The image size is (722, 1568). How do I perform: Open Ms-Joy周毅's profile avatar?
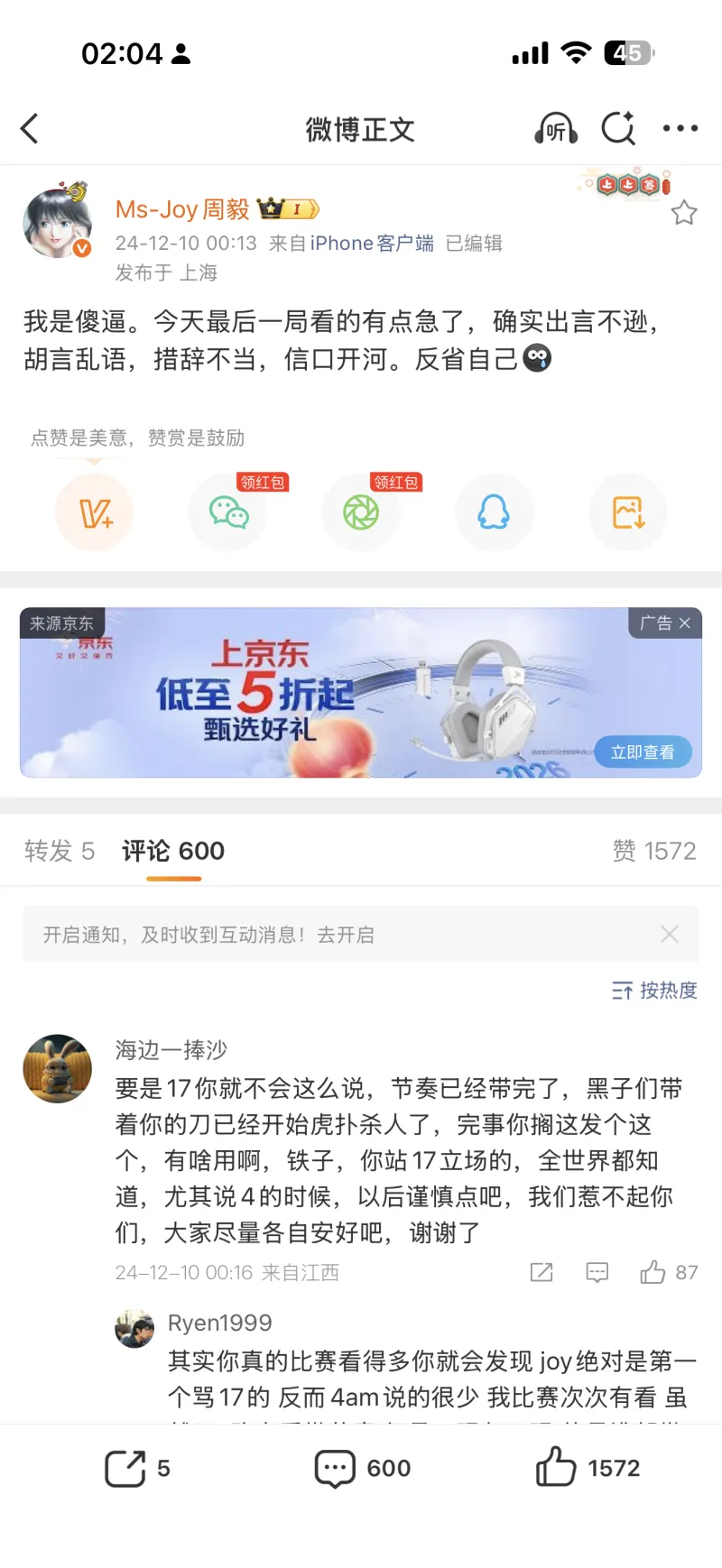[57, 224]
